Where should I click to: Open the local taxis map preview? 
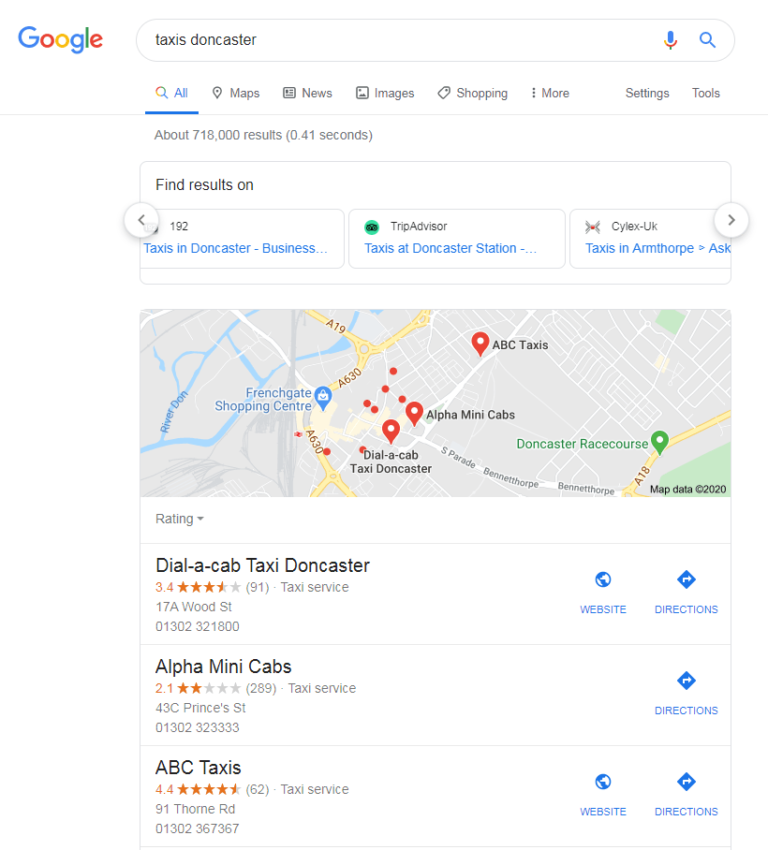point(435,403)
